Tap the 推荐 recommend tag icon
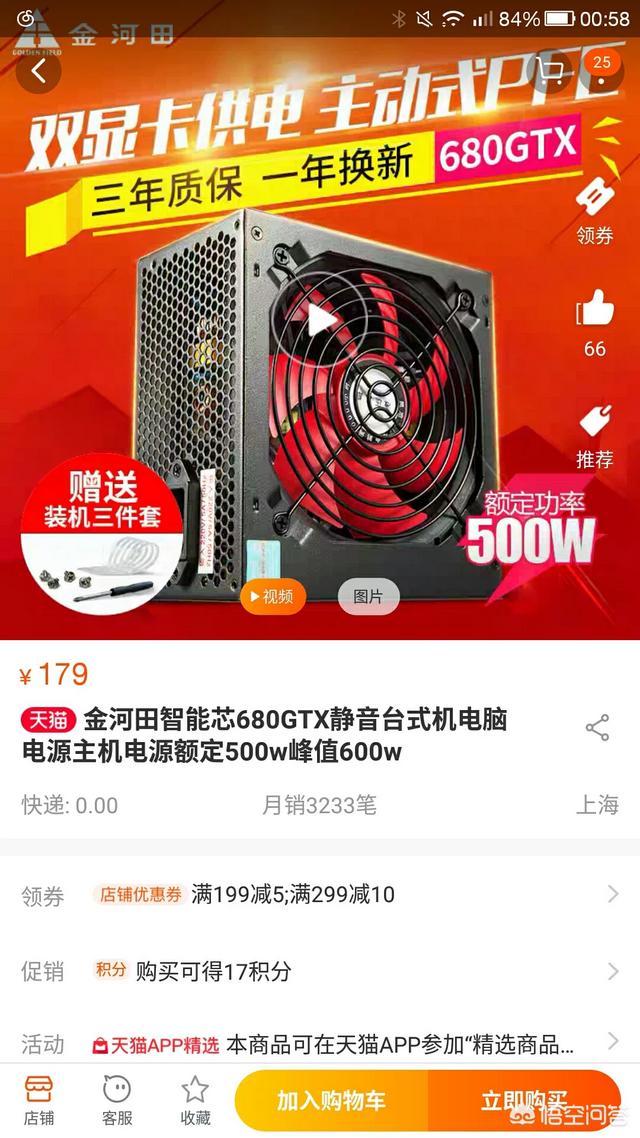640x1138 pixels. 595,438
